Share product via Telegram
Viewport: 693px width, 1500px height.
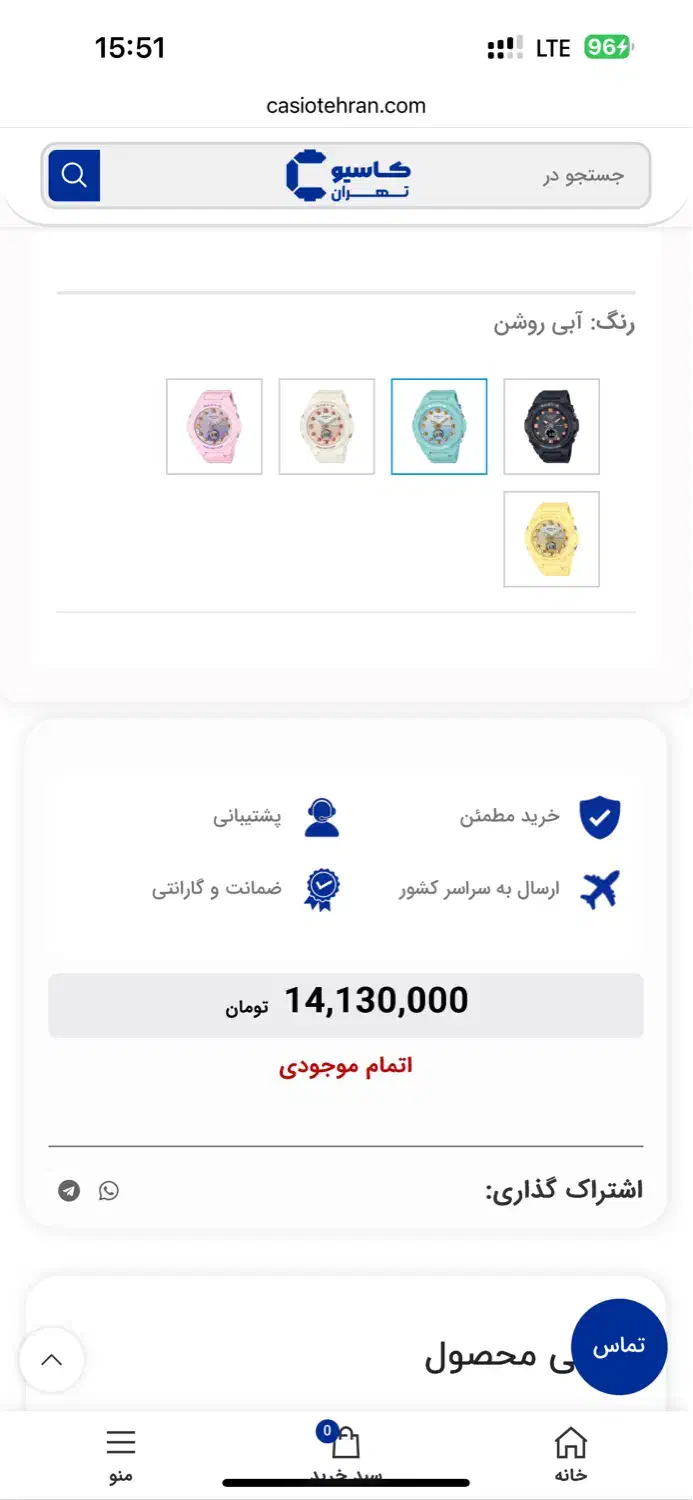69,1190
